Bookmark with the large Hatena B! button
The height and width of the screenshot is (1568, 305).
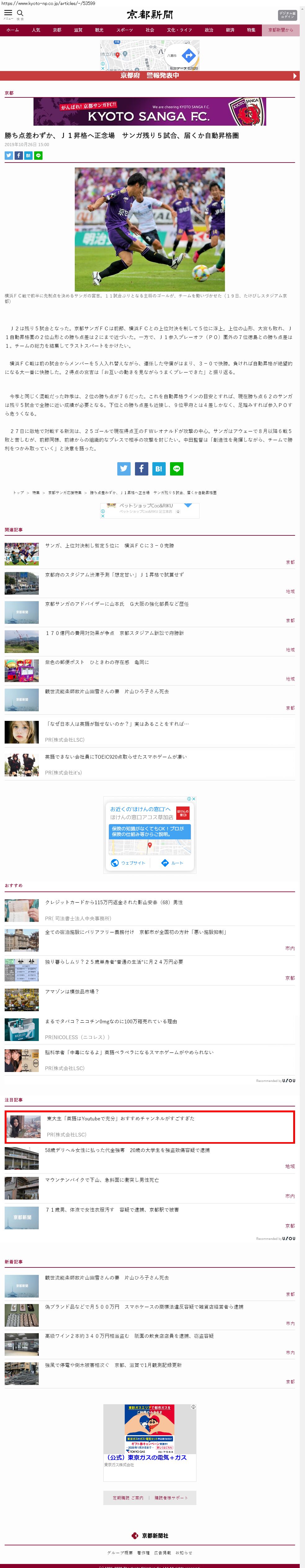[x=159, y=468]
